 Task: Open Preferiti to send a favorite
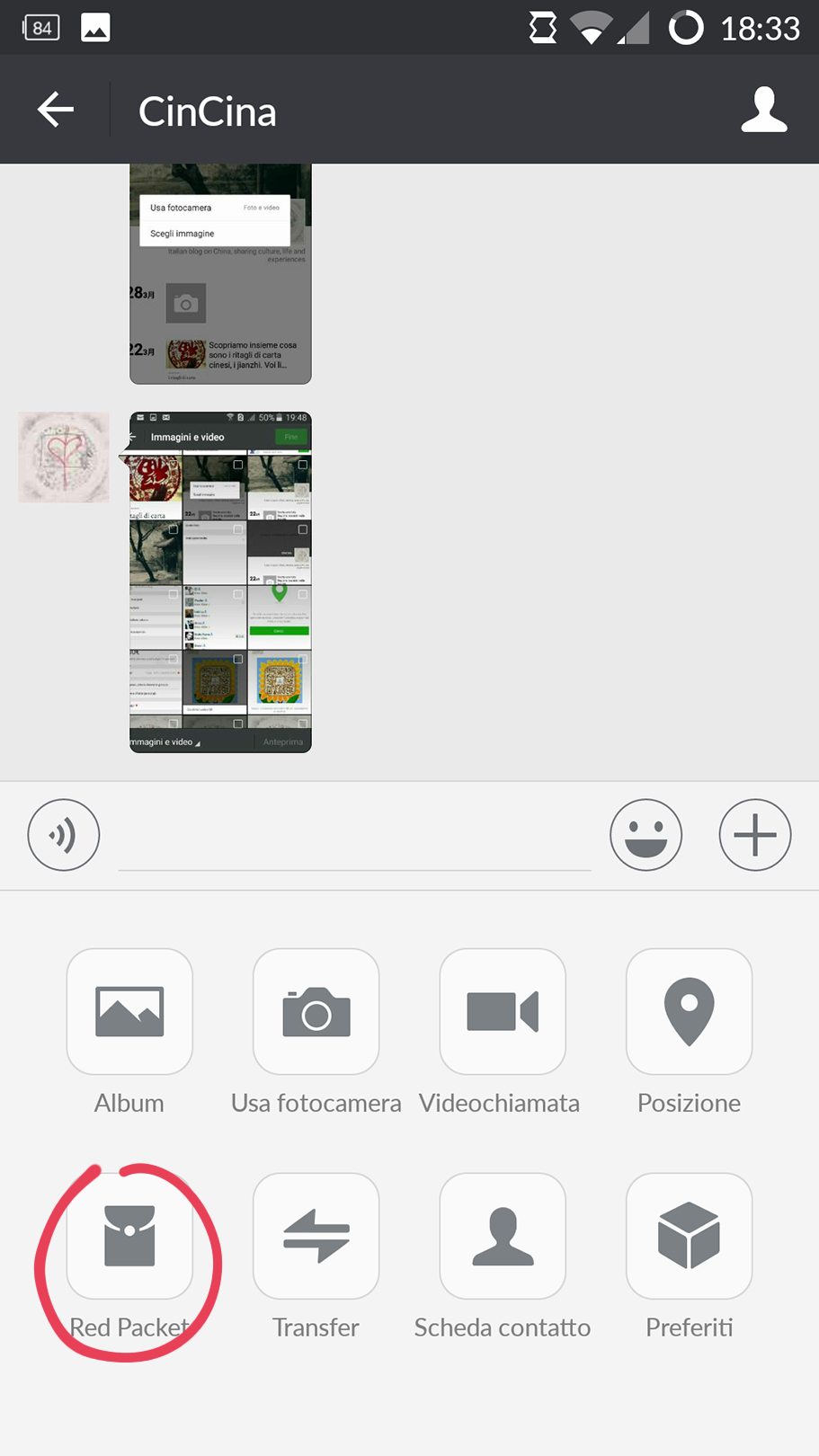coord(689,1237)
